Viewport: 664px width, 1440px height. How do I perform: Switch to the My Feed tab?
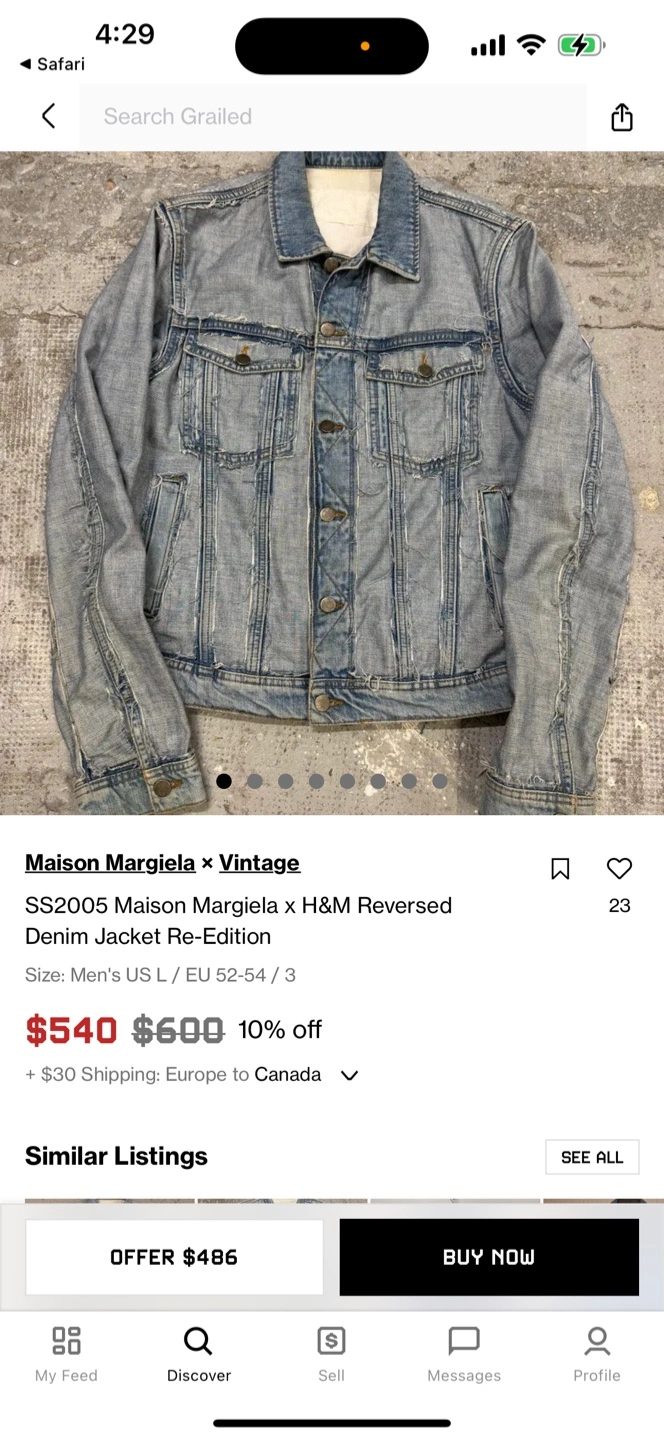point(66,1354)
